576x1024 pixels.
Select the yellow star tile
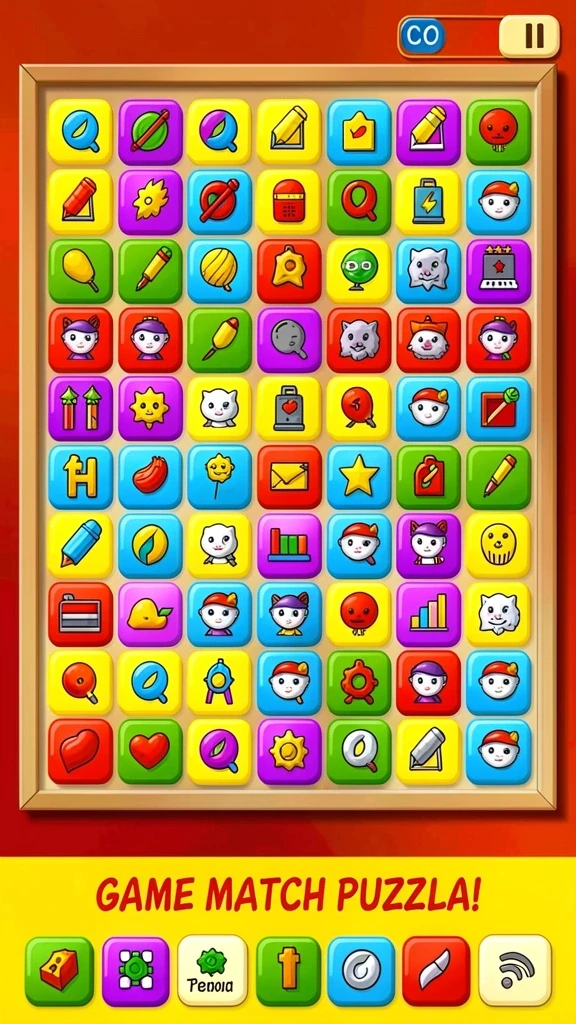(359, 477)
